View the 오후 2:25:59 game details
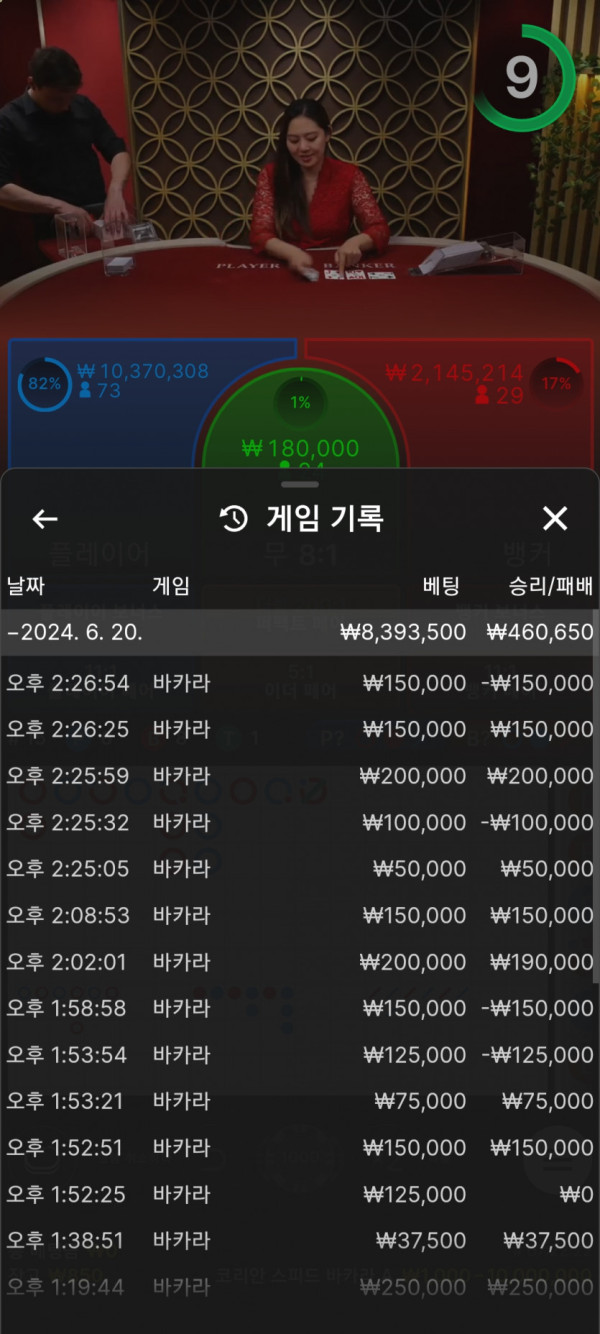 [298, 776]
